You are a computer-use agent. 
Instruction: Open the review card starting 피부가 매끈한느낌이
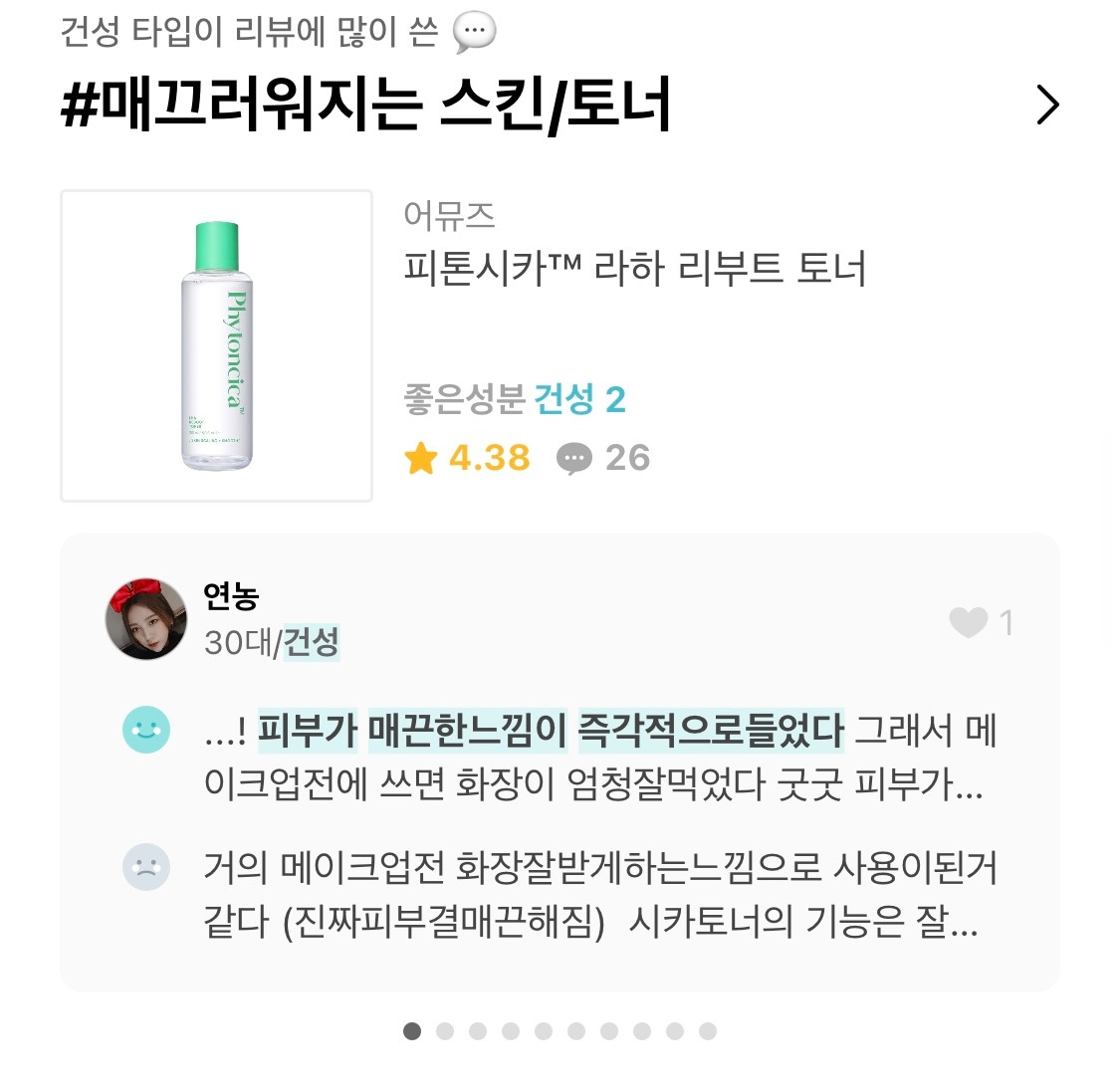(x=560, y=763)
